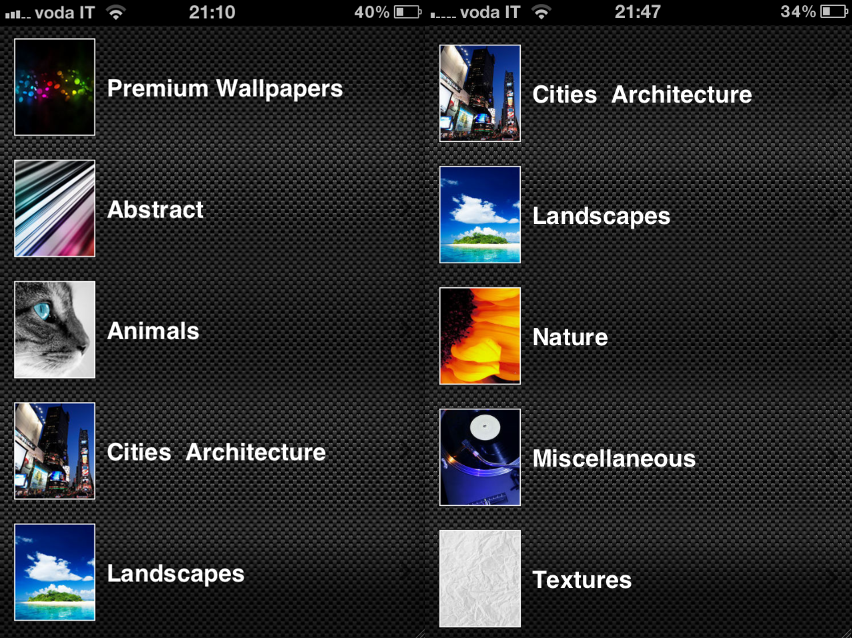Open the Textures category
The height and width of the screenshot is (638, 852).
581,580
